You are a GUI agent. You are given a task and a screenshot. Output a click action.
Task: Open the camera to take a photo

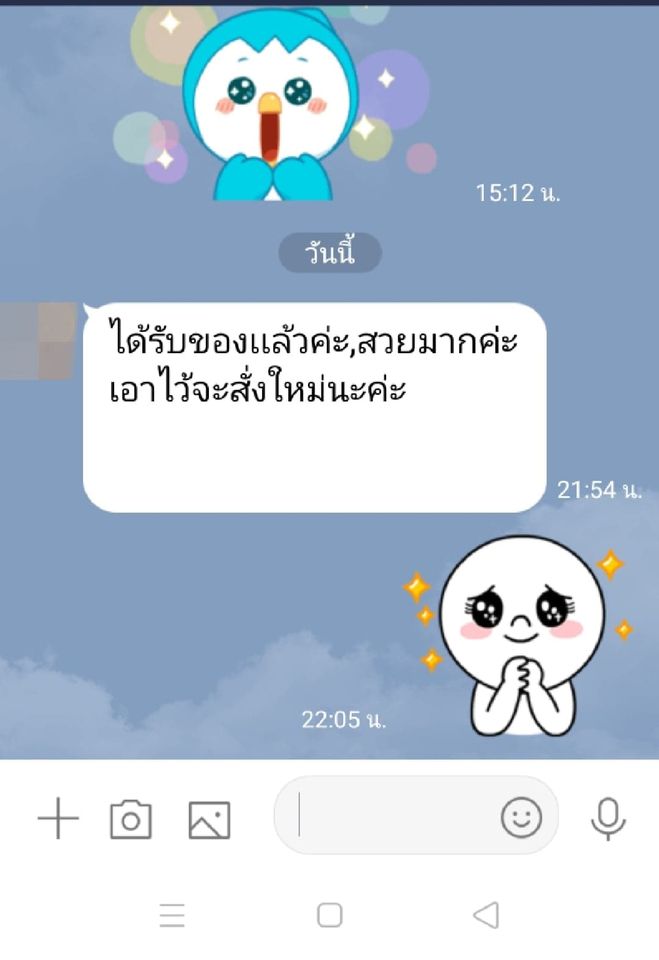[x=130, y=820]
